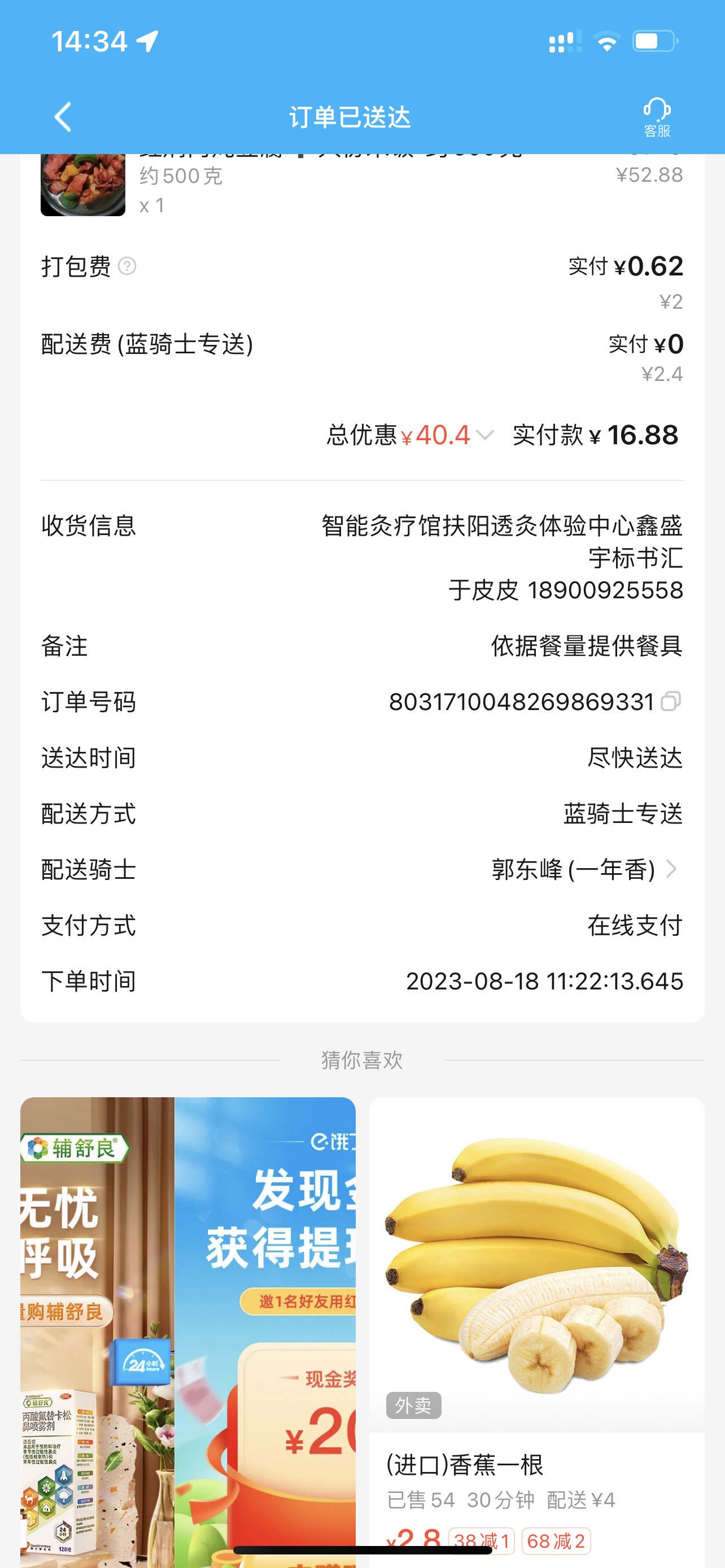This screenshot has width=725, height=1568.
Task: Copy the order number
Action: pyautogui.click(x=670, y=701)
